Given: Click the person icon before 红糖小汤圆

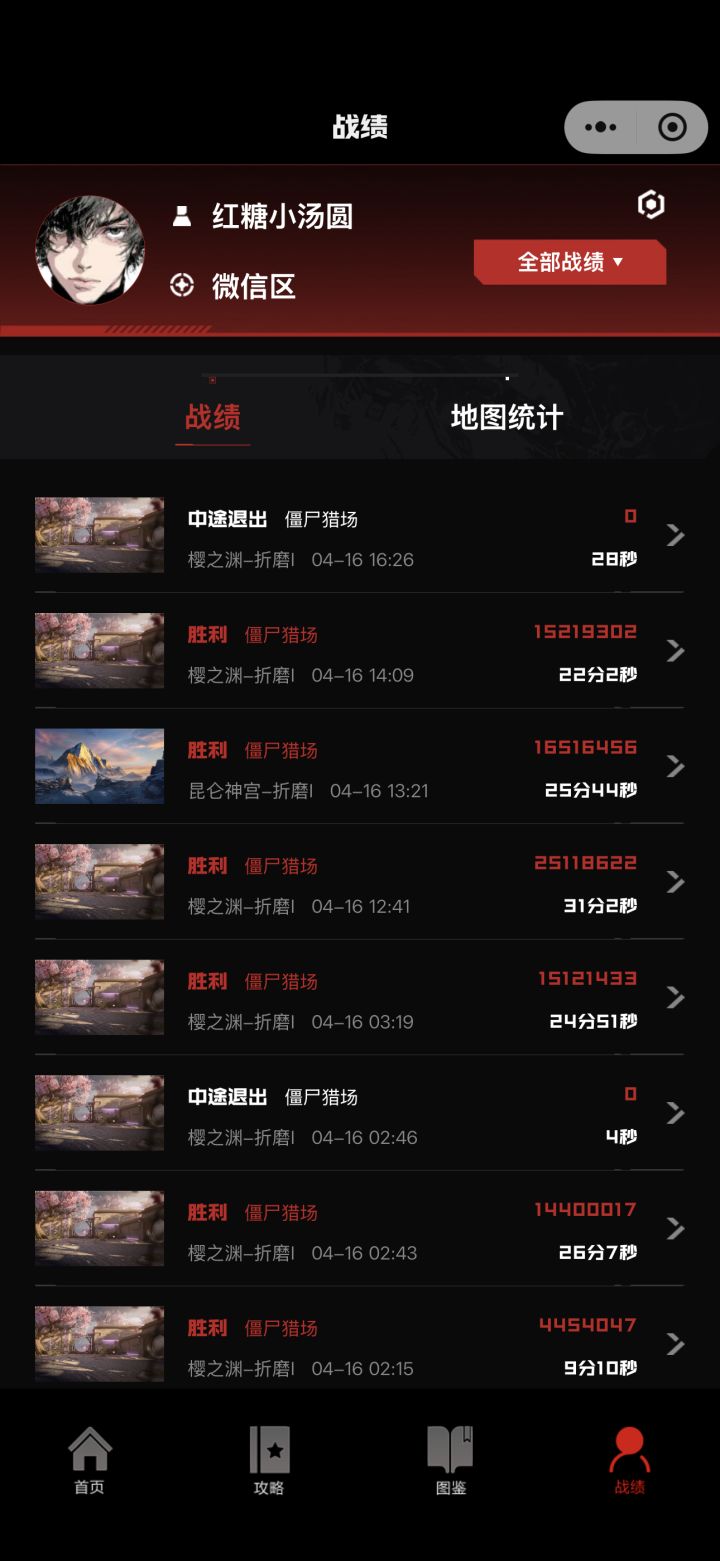Looking at the screenshot, I should [181, 216].
